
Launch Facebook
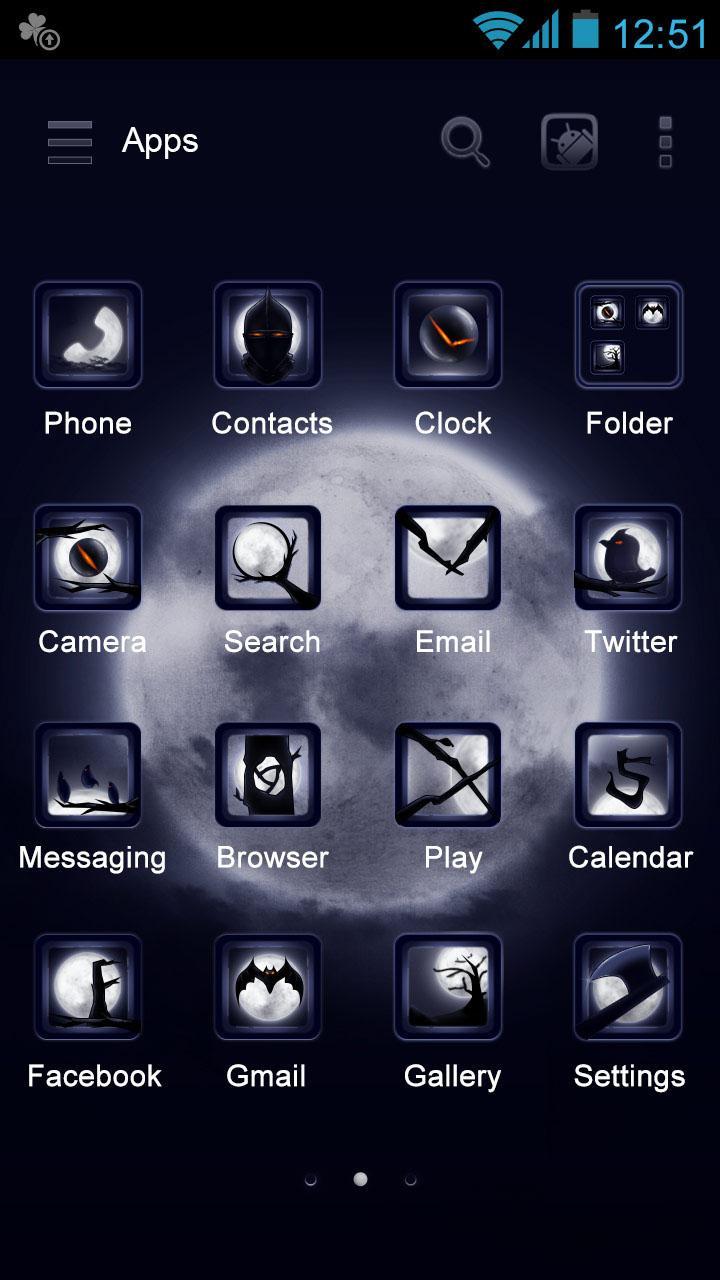point(88,987)
